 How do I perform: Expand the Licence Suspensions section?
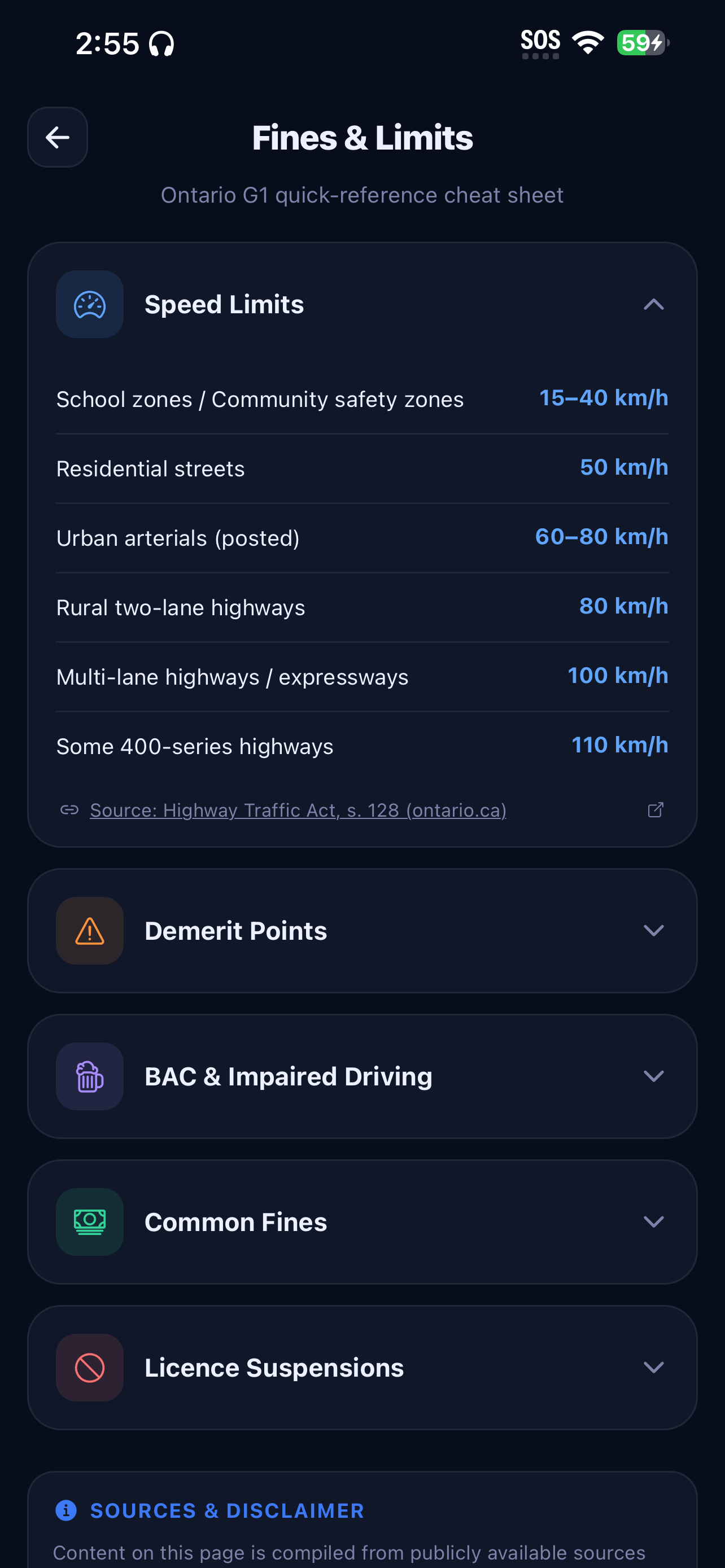coord(362,1367)
